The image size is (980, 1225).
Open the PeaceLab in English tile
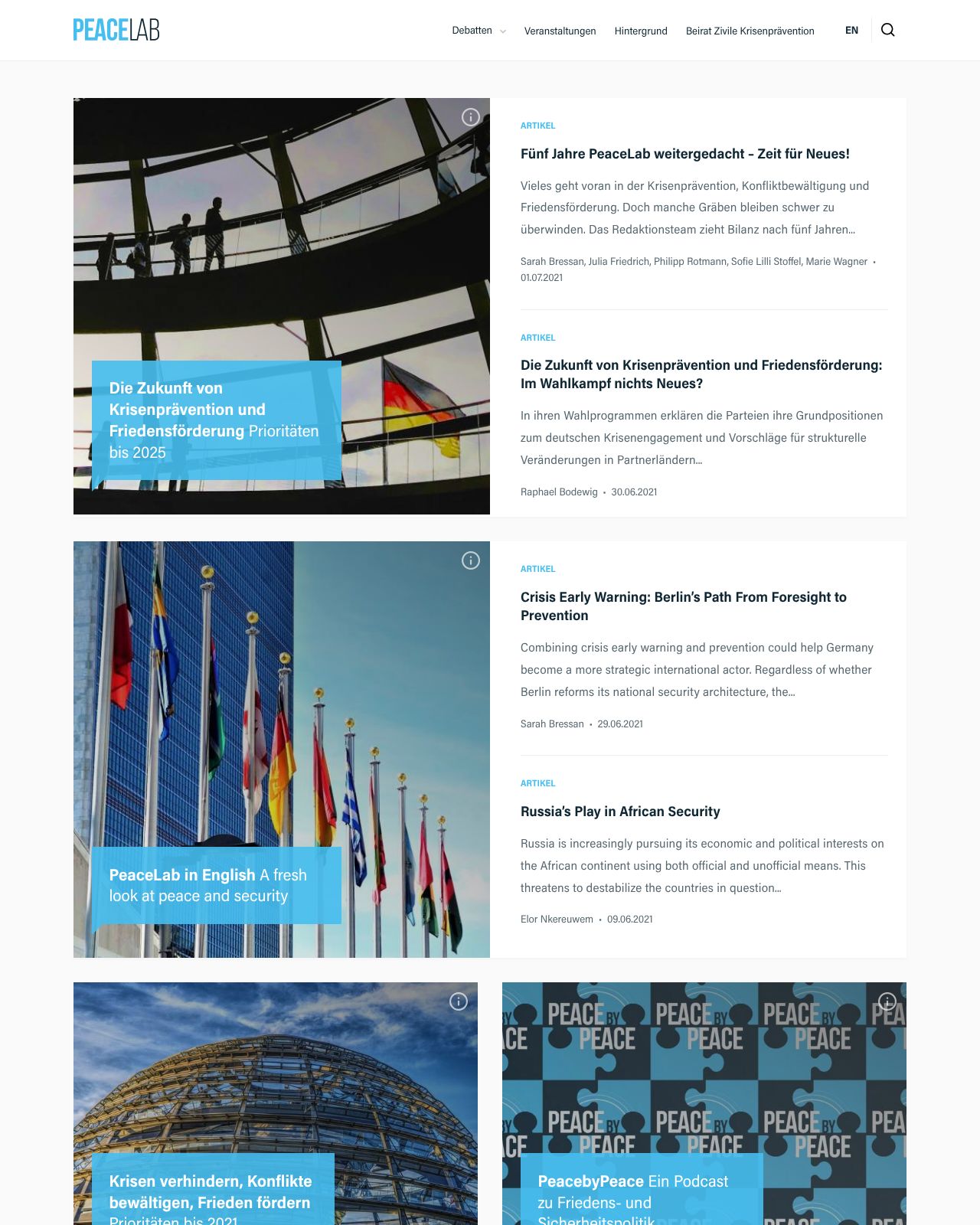point(216,885)
